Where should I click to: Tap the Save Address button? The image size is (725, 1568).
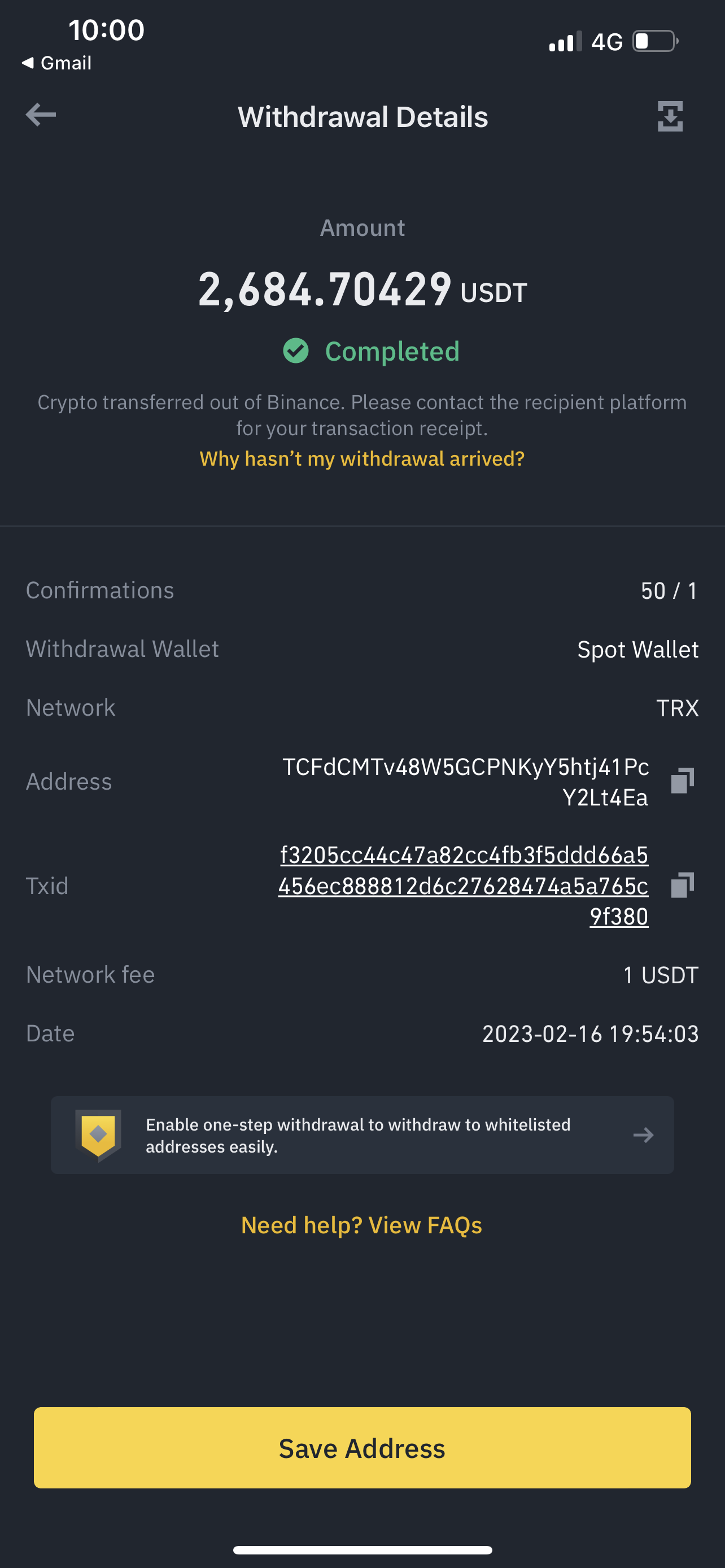(362, 1447)
